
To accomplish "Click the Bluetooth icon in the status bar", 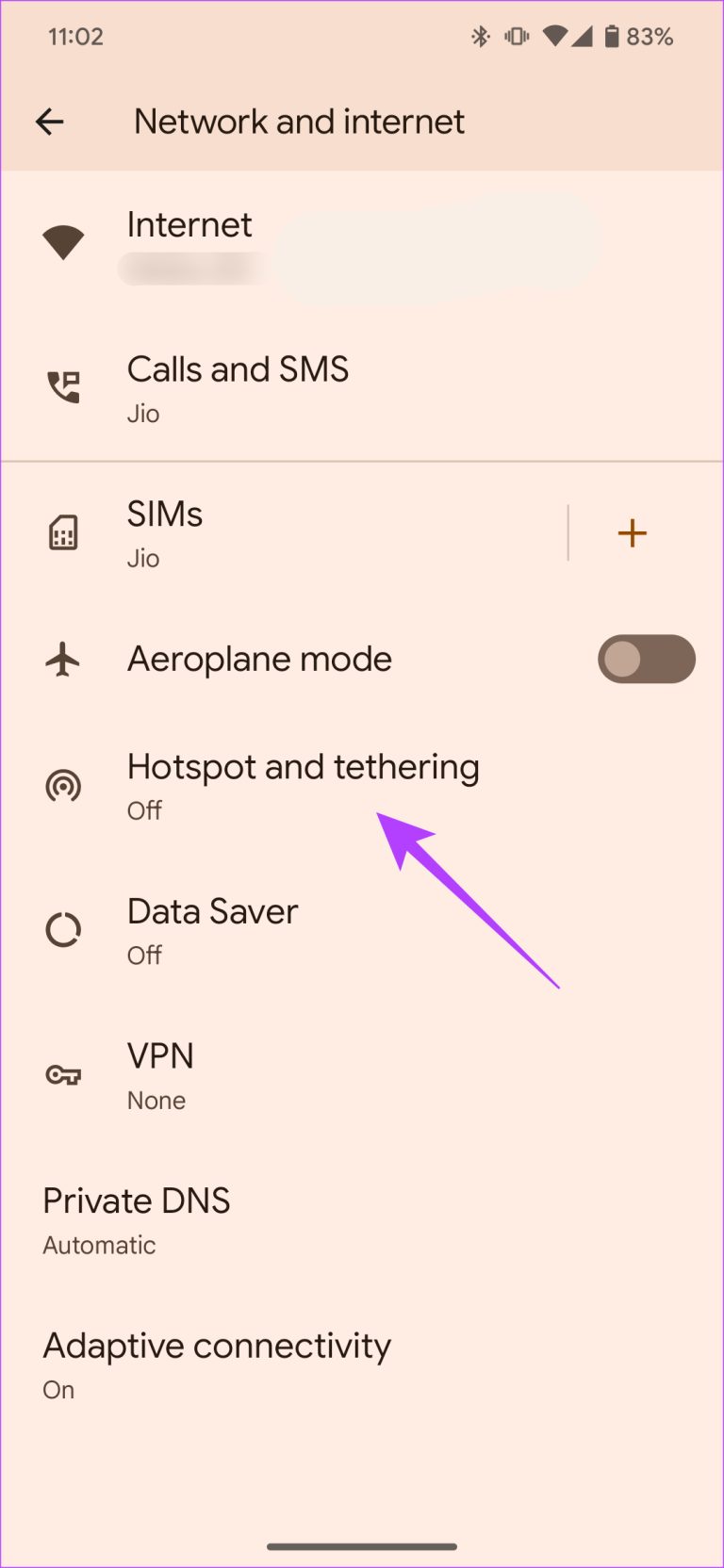I will point(481,36).
